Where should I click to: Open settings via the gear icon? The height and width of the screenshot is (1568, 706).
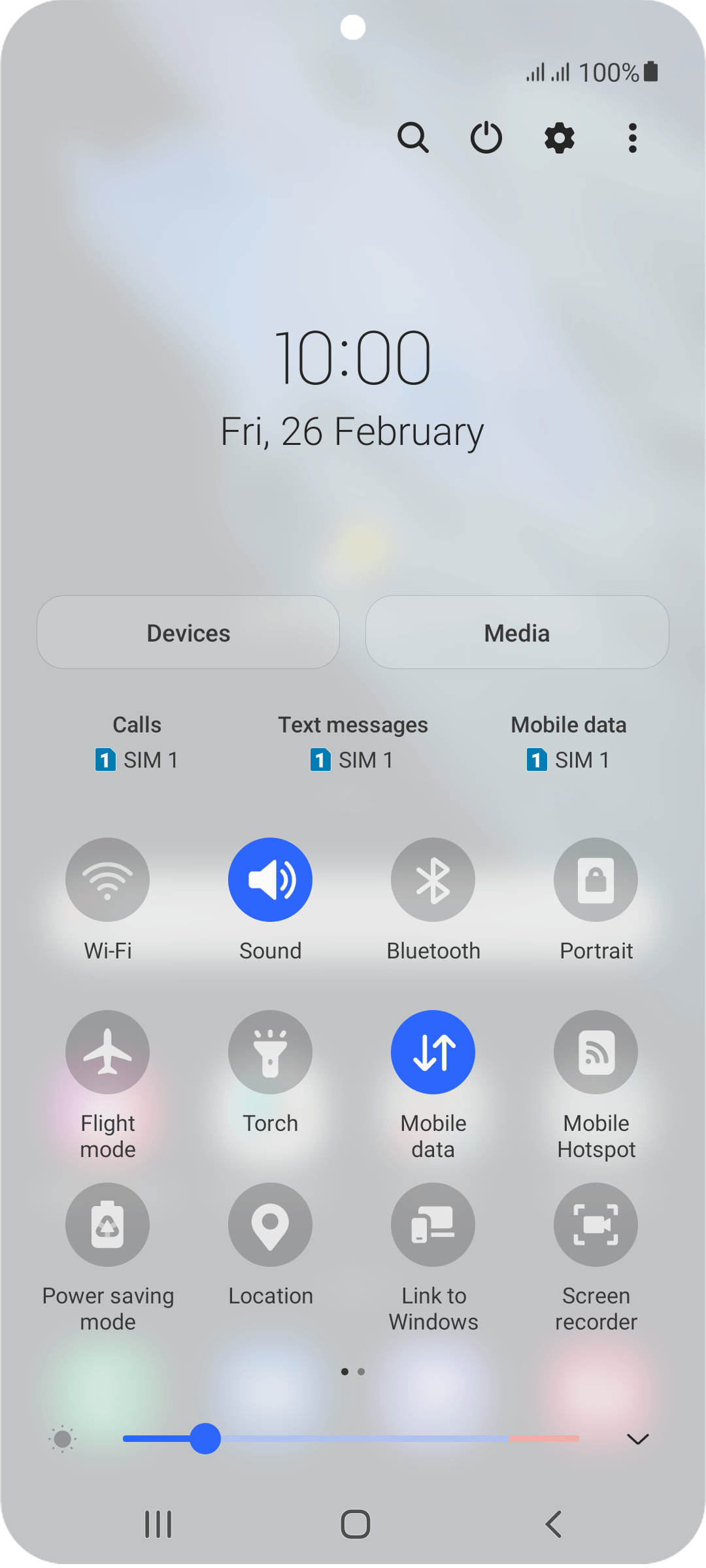(x=560, y=138)
